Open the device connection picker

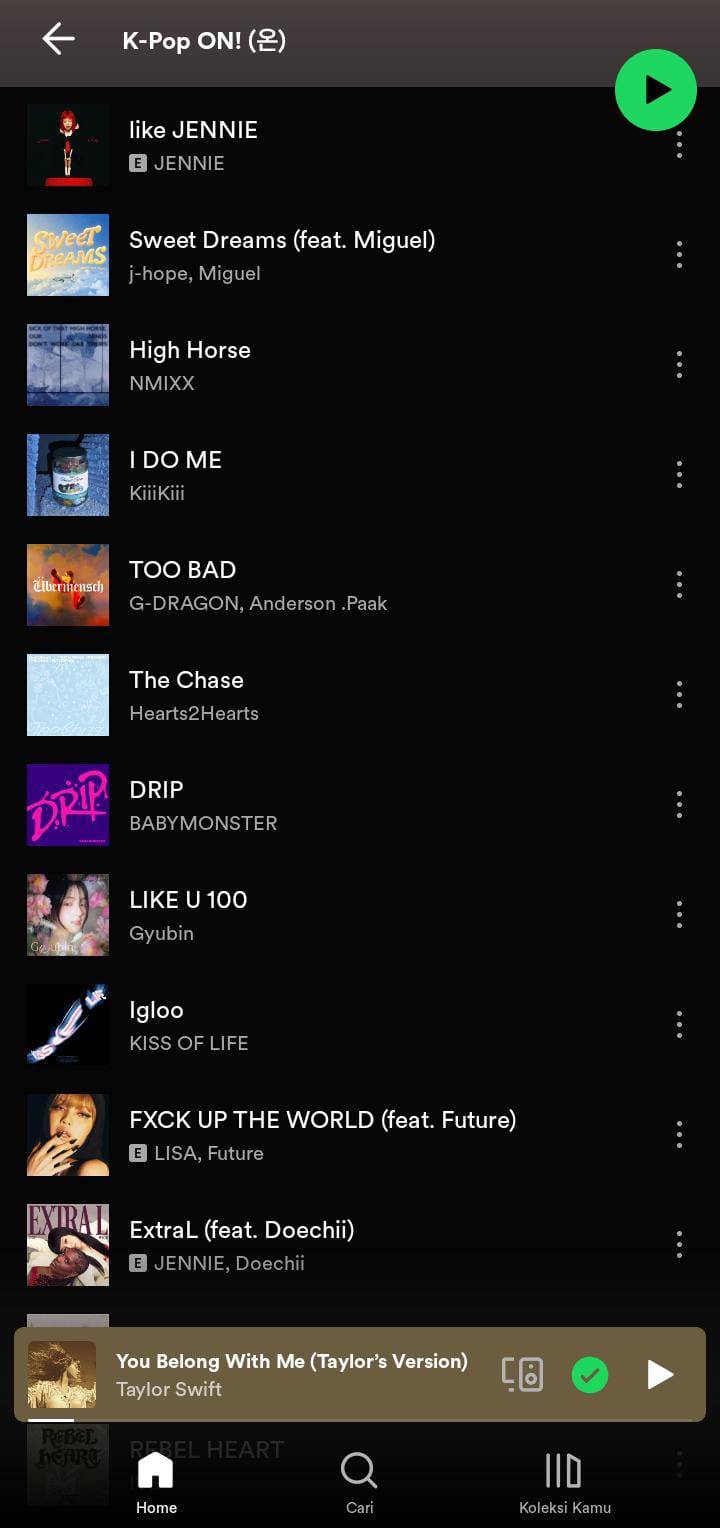point(522,1374)
